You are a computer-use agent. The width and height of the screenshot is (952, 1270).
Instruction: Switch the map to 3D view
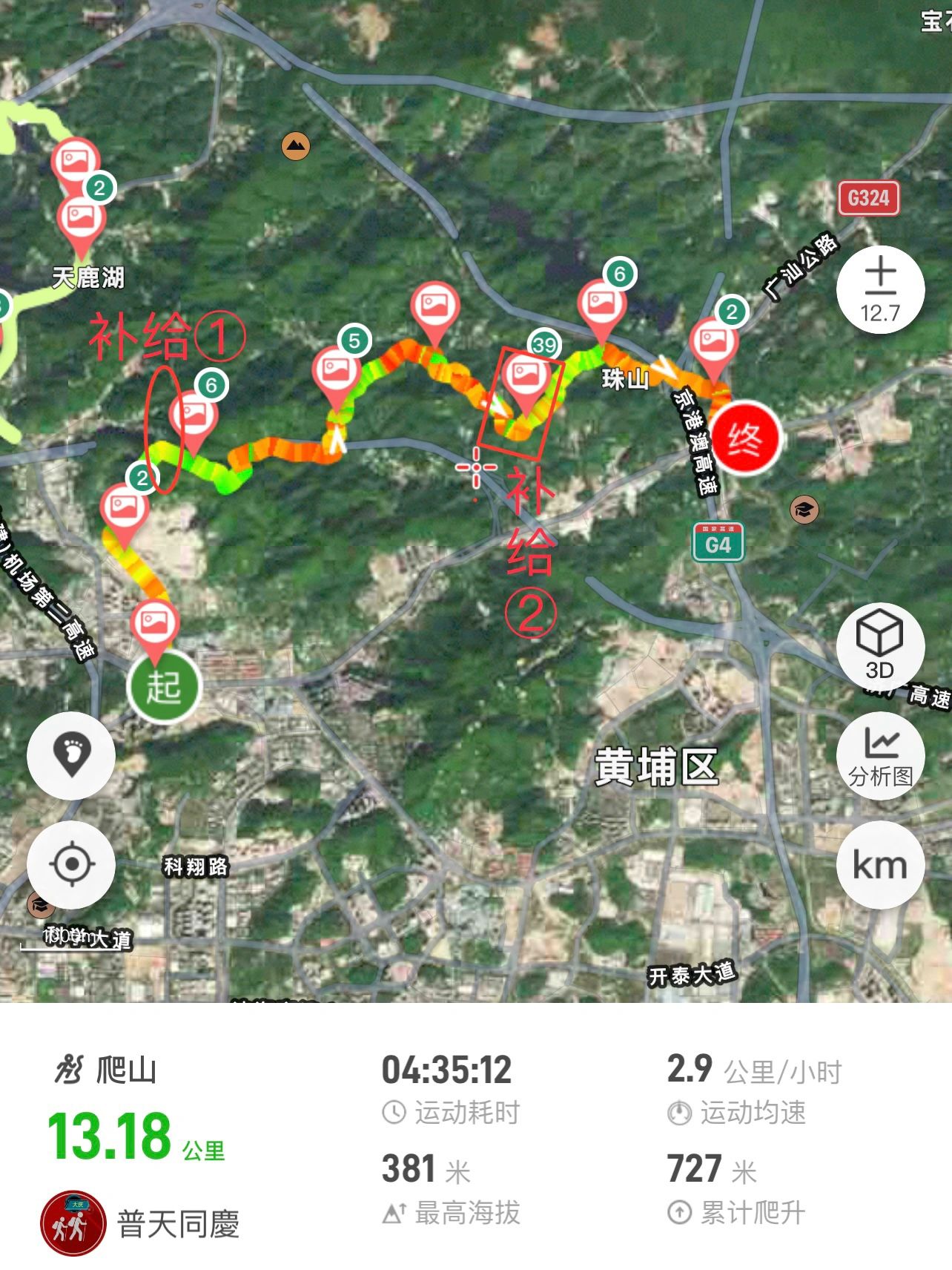click(x=880, y=645)
